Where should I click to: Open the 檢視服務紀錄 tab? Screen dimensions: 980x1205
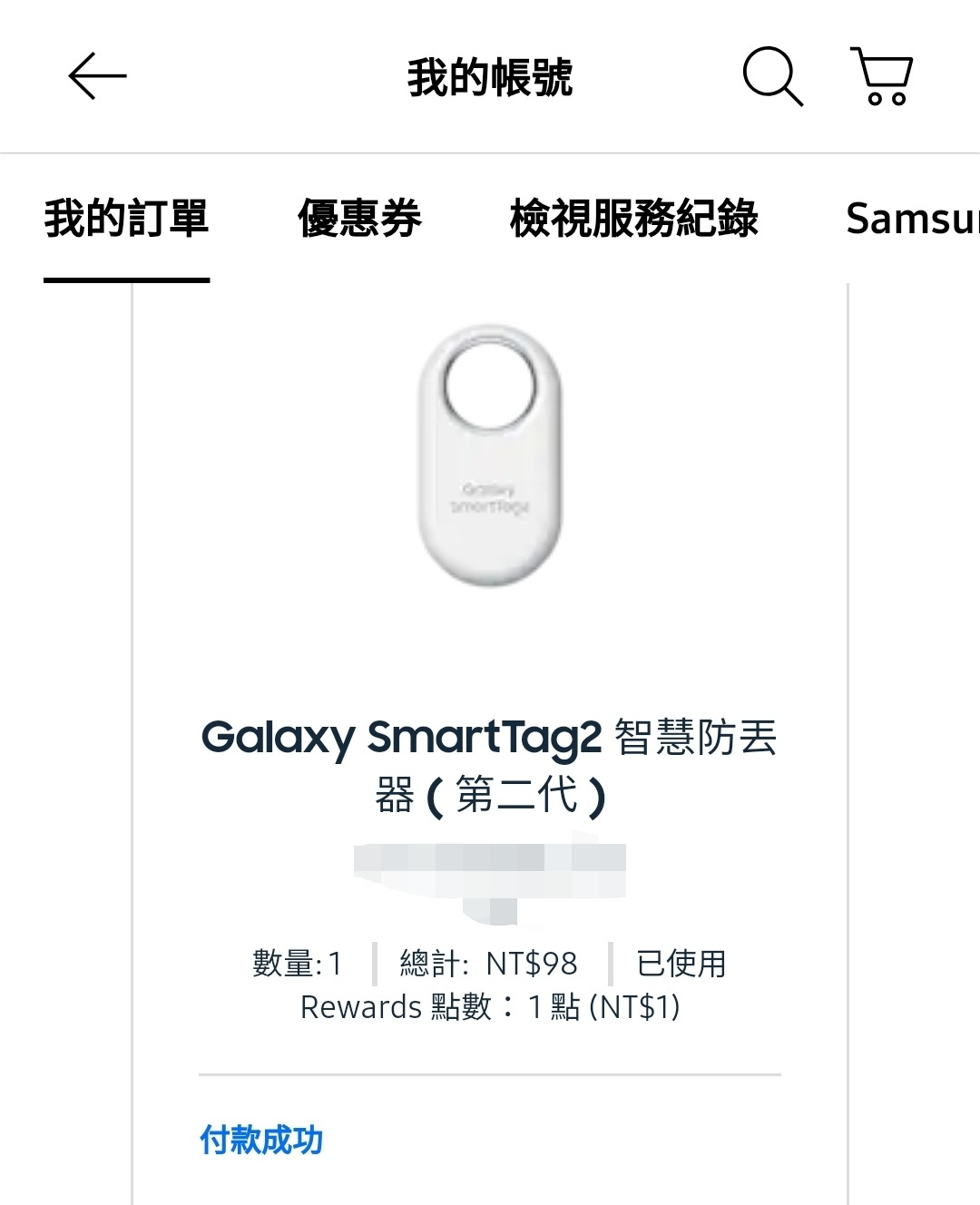[x=633, y=219]
